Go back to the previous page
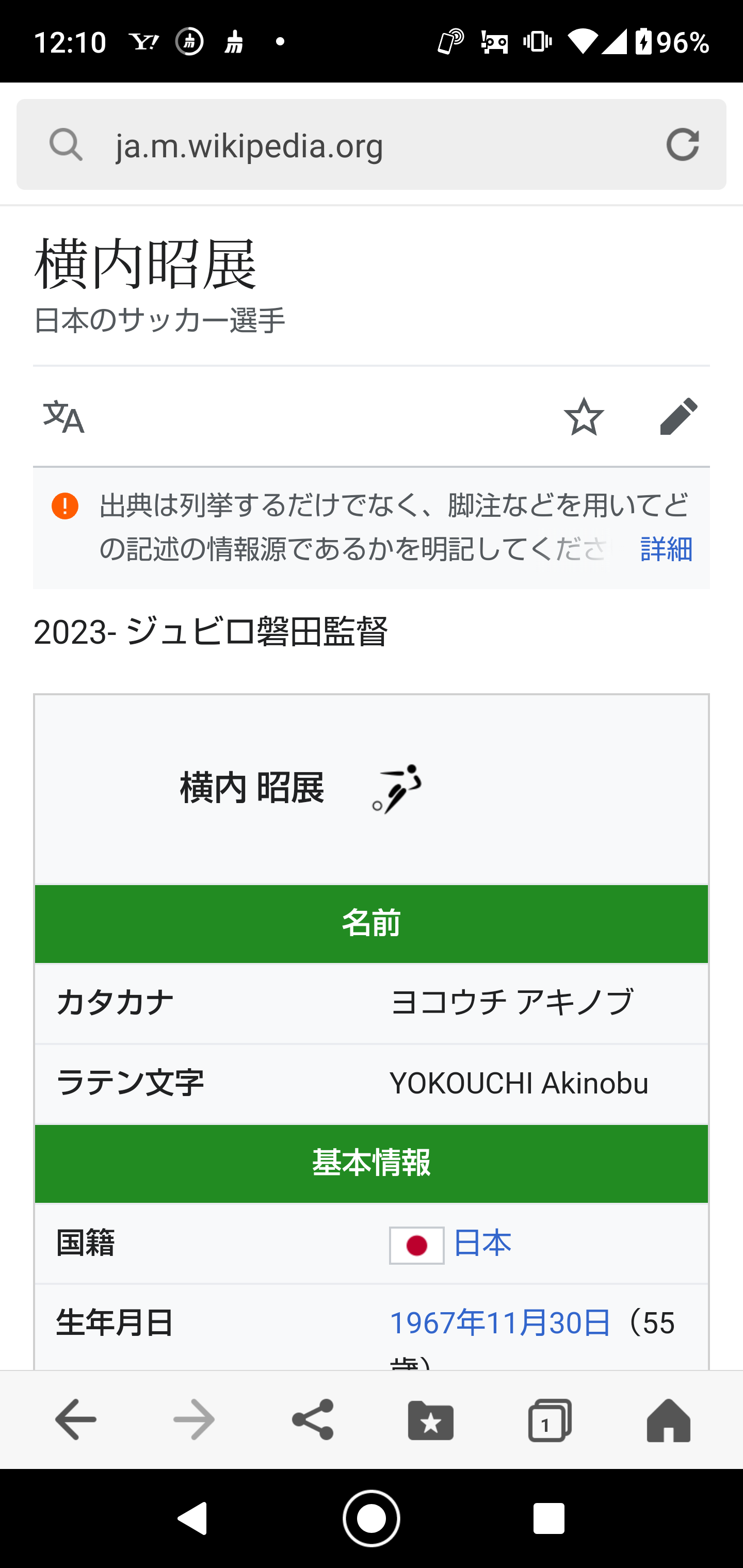Screen dimensions: 743x1568 click(x=75, y=1419)
